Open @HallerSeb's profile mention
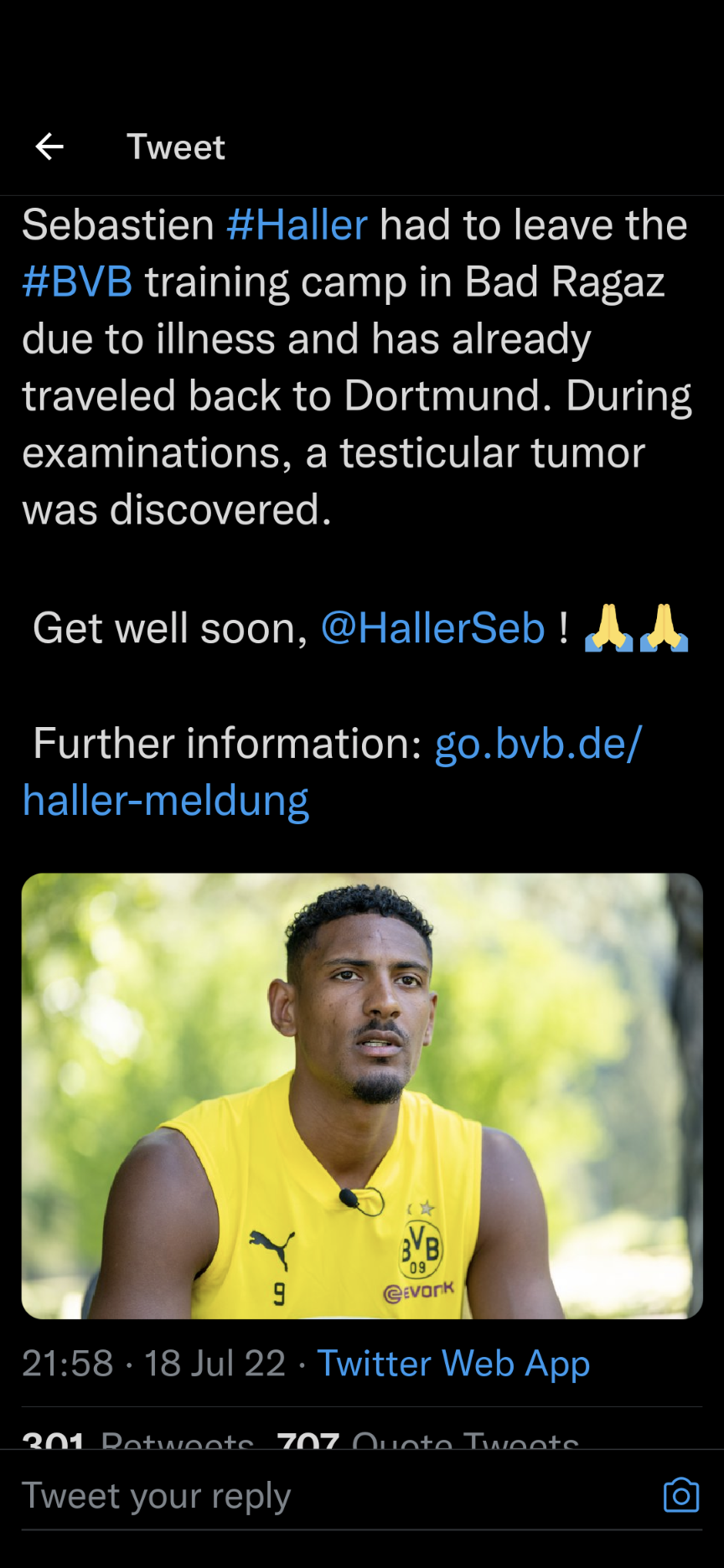Screen dimensions: 724x1568 433,628
